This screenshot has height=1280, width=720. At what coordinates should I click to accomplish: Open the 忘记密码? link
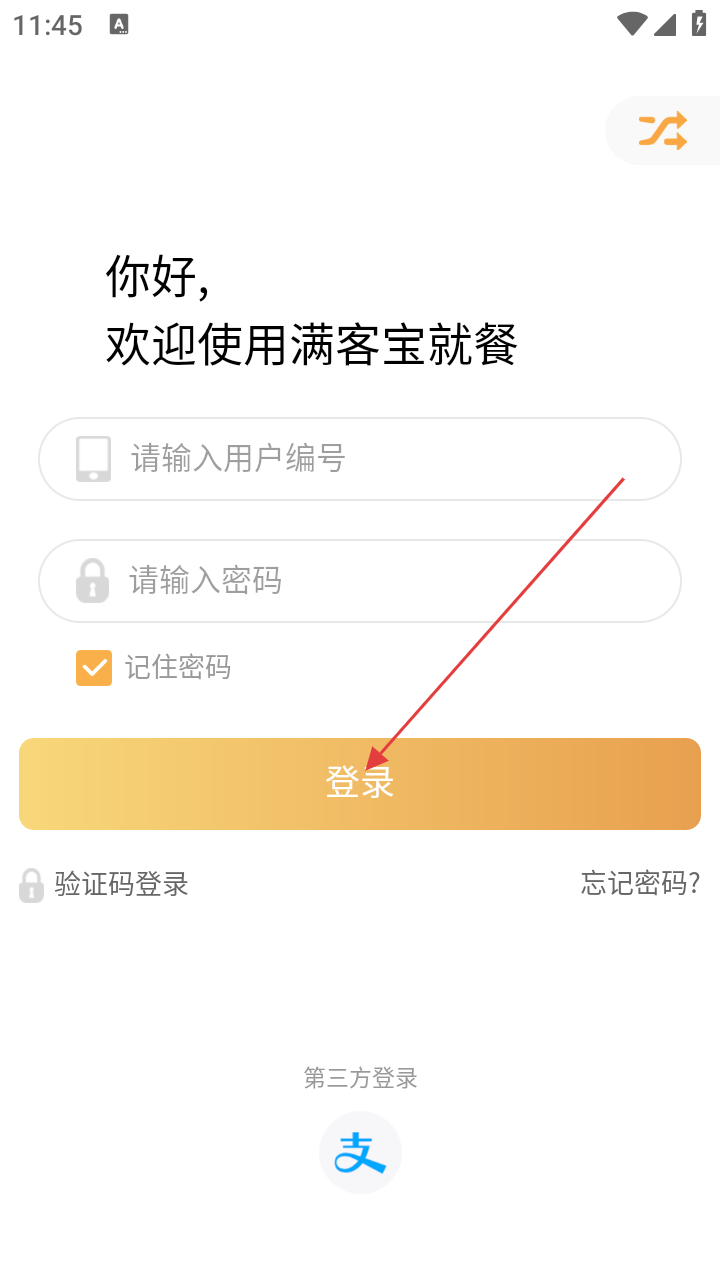(x=640, y=883)
